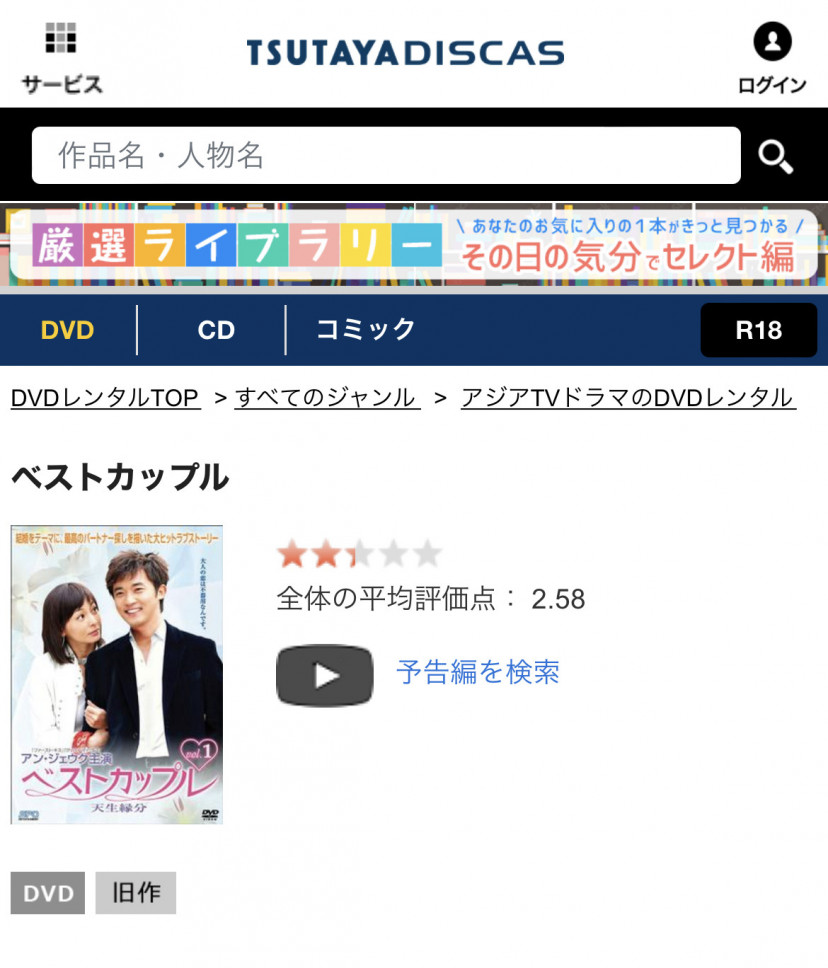This screenshot has height=968, width=828.
Task: Follow the 予告編を検索 link
Action: [477, 672]
